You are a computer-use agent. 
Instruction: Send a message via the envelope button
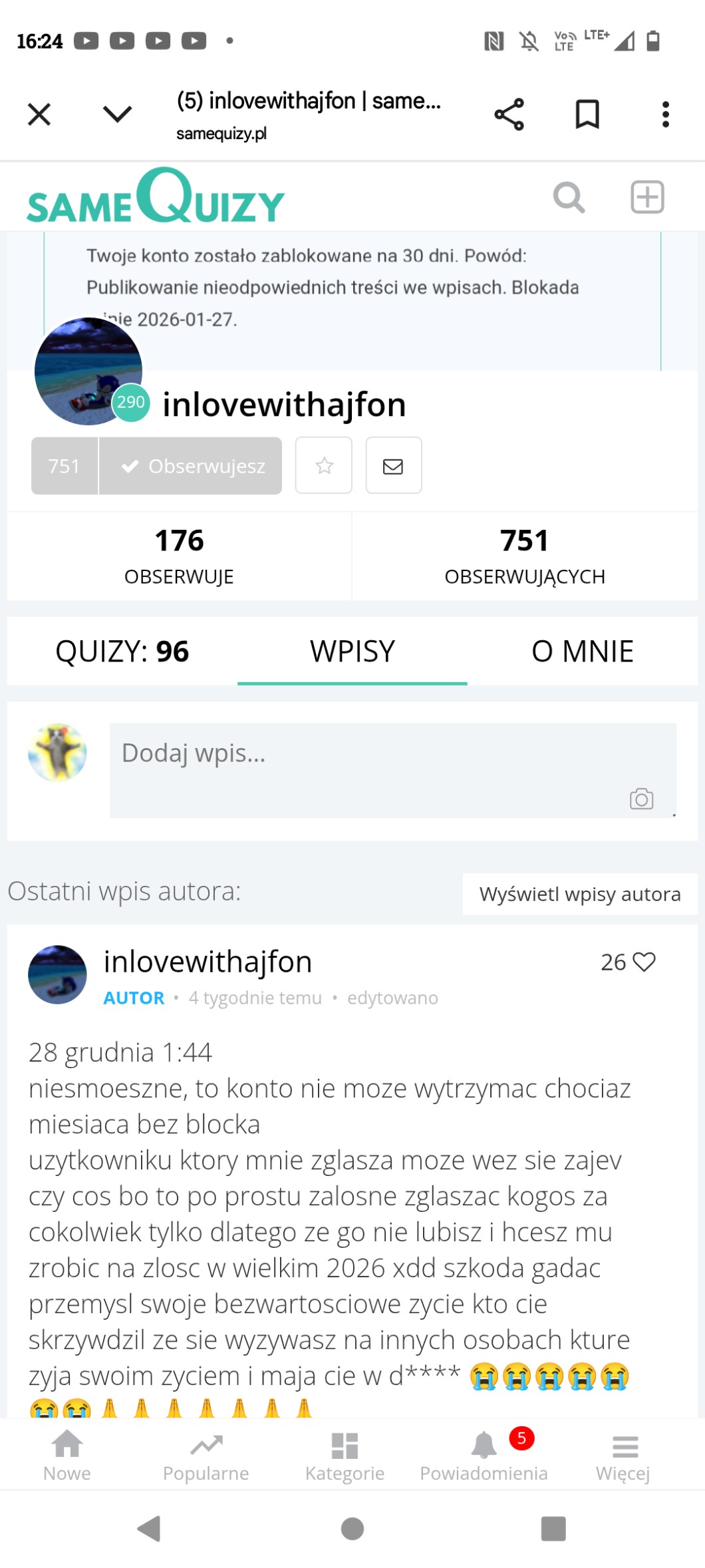pyautogui.click(x=393, y=466)
